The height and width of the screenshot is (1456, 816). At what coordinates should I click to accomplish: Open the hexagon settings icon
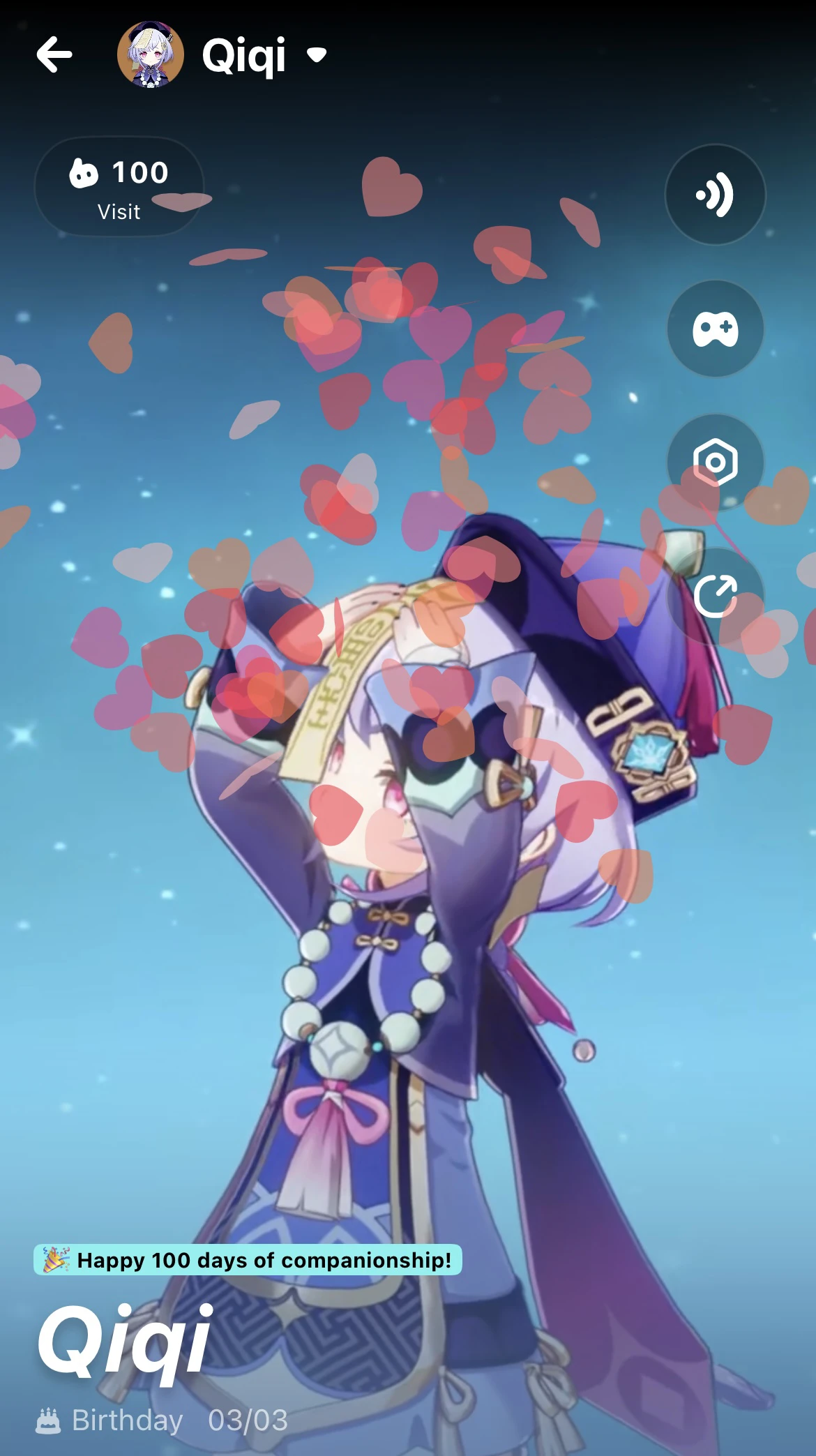[x=715, y=462]
